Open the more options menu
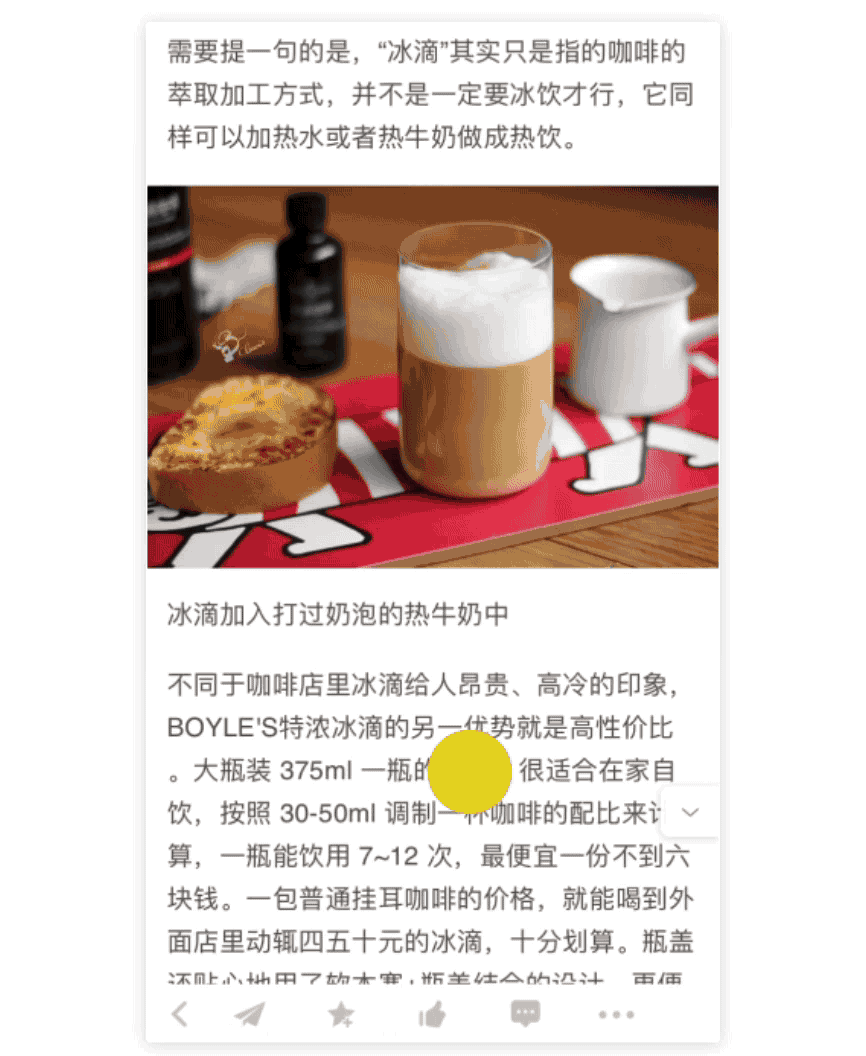The height and width of the screenshot is (1056, 866). (616, 1015)
